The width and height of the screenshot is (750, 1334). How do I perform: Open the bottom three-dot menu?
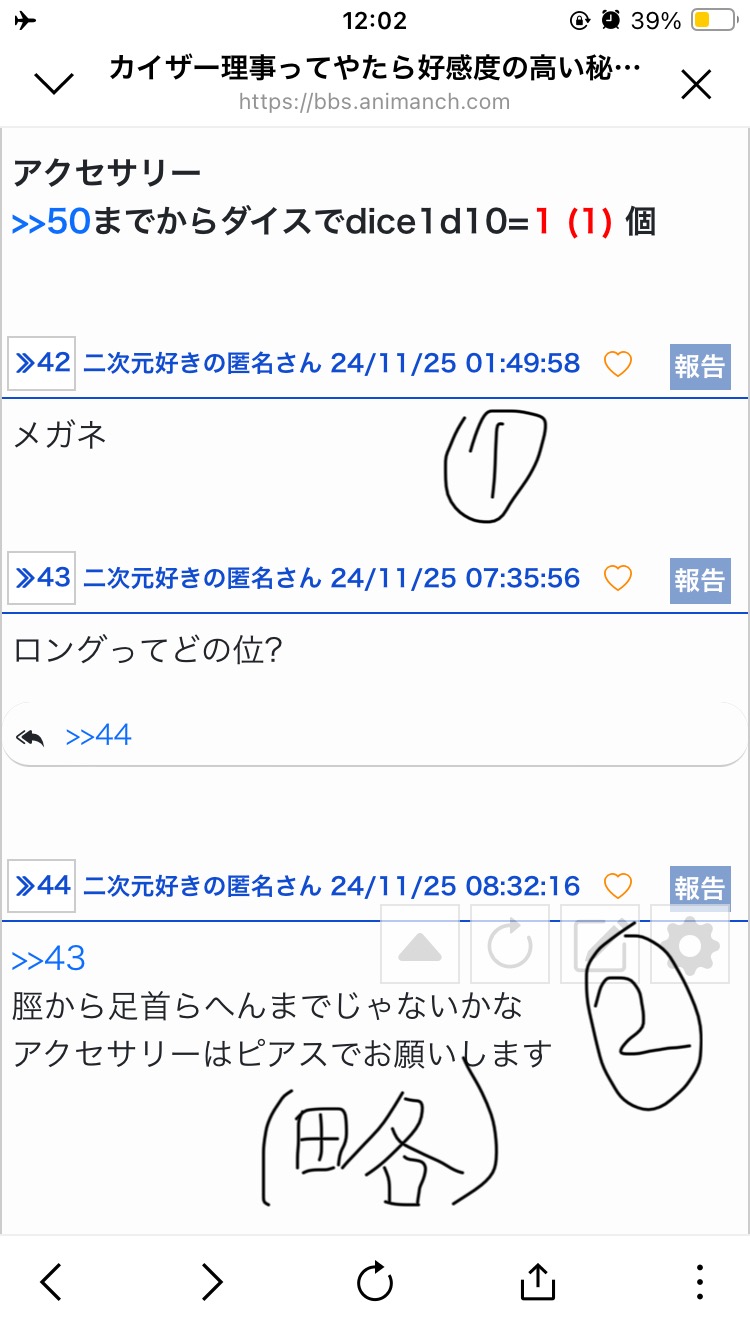(700, 1281)
